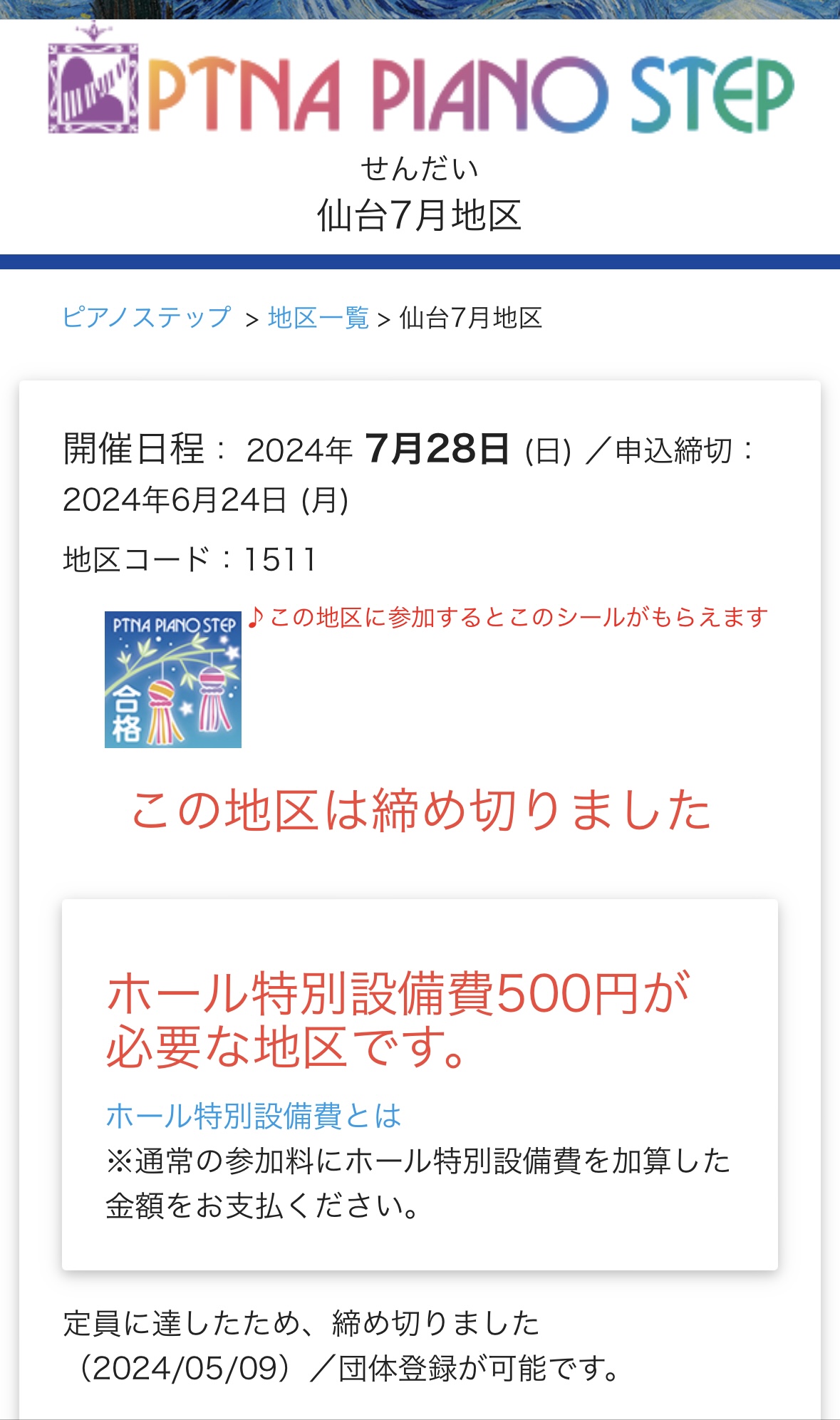Image resolution: width=840 pixels, height=1420 pixels.
Task: Open the ピアノステップ breadcrumb link
Action: (147, 317)
